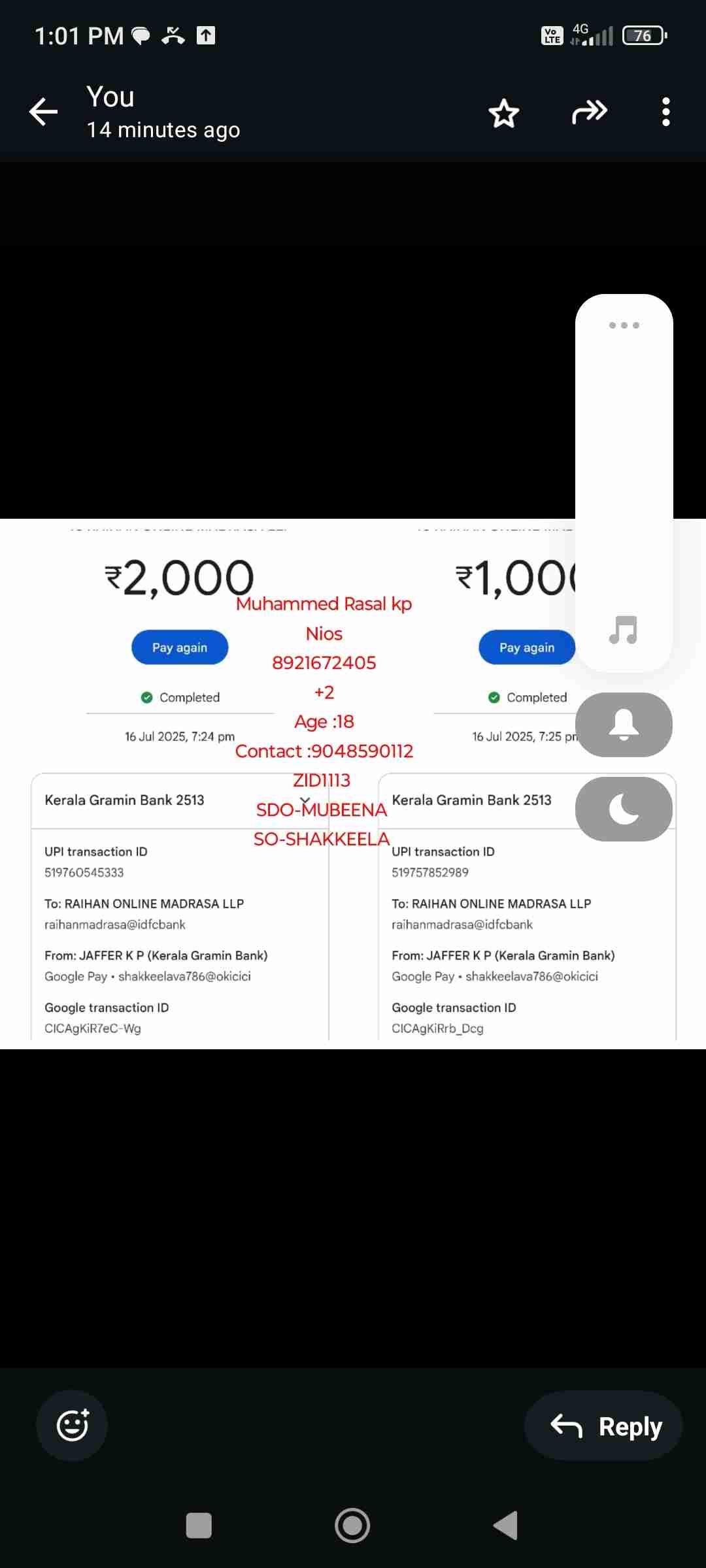
Task: Open the overflow menu
Action: click(x=665, y=112)
